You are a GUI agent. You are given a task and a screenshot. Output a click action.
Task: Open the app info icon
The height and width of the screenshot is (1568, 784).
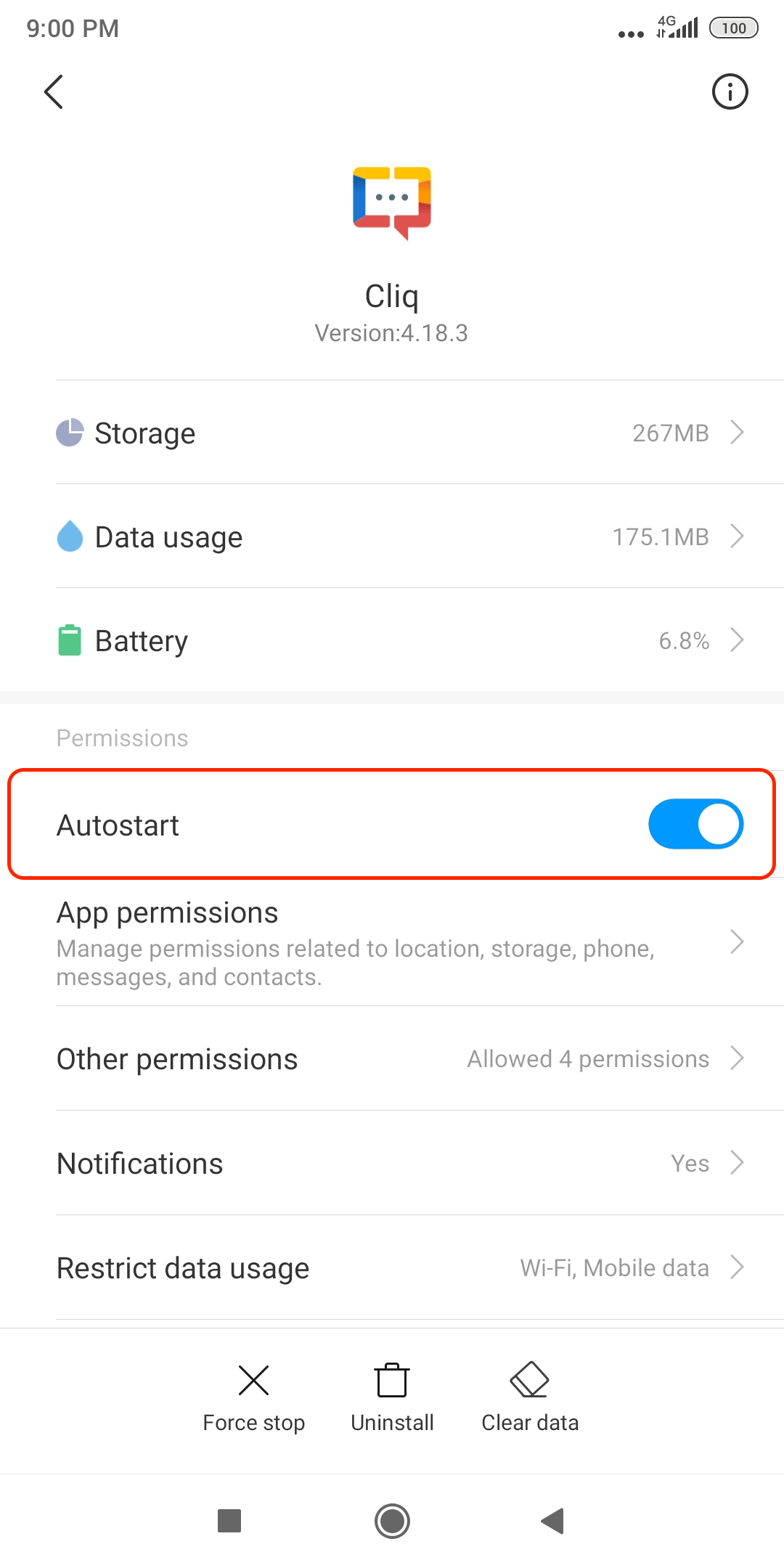(730, 92)
